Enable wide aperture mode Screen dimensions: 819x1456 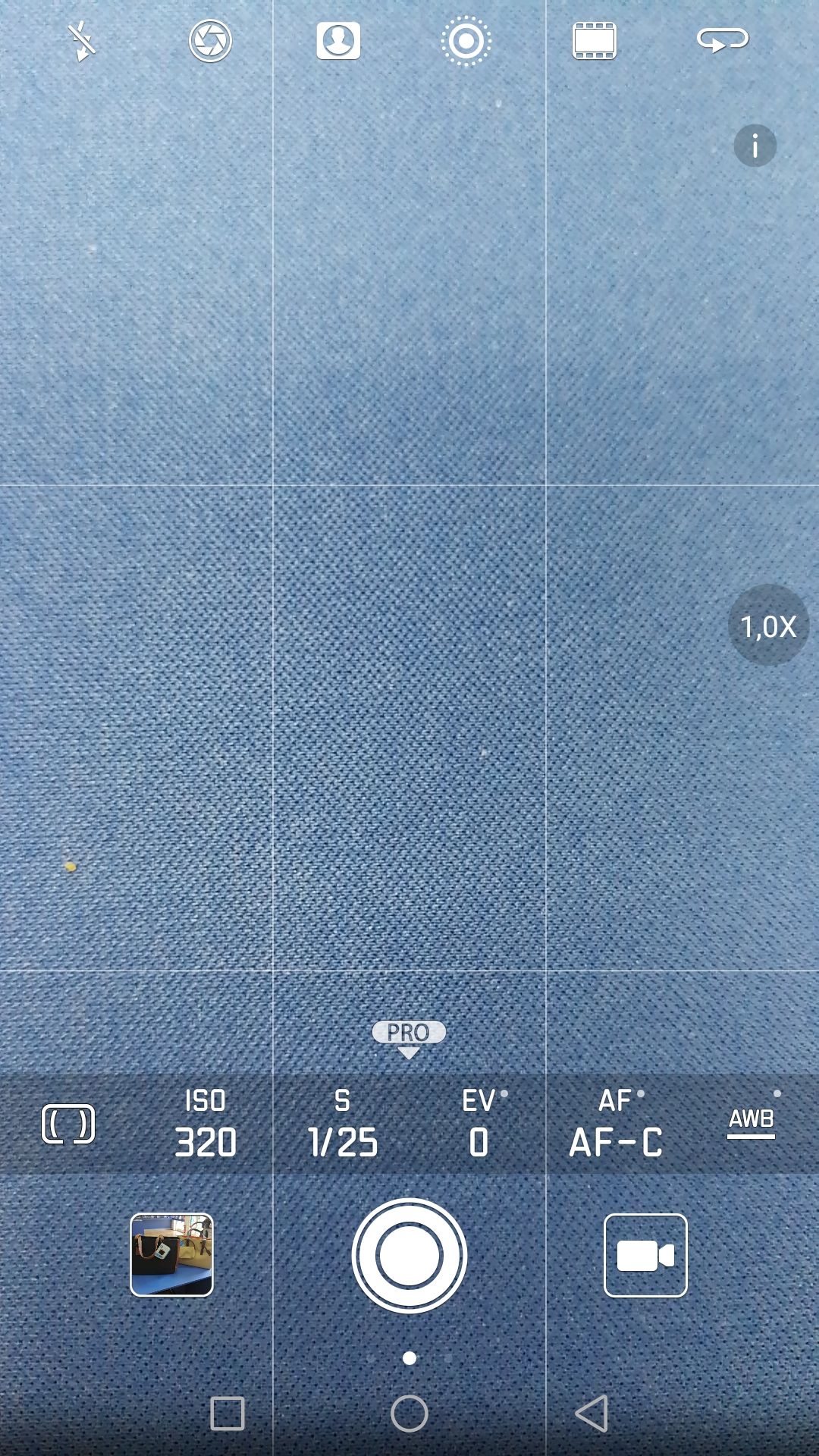click(210, 41)
